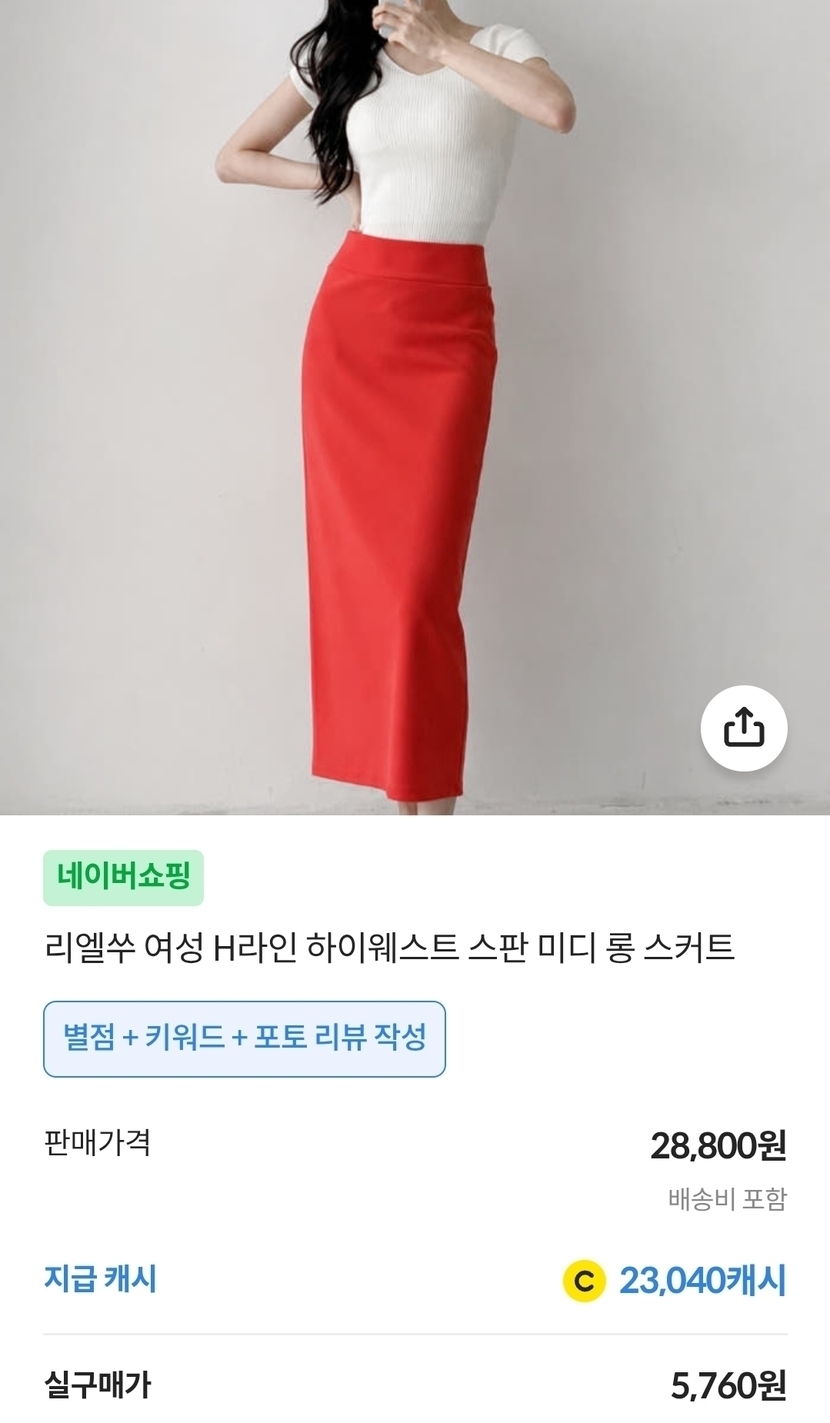Tap the 별점 + 키워드 + 포토 리뷰 작성 button
The image size is (830, 1423).
(244, 1038)
